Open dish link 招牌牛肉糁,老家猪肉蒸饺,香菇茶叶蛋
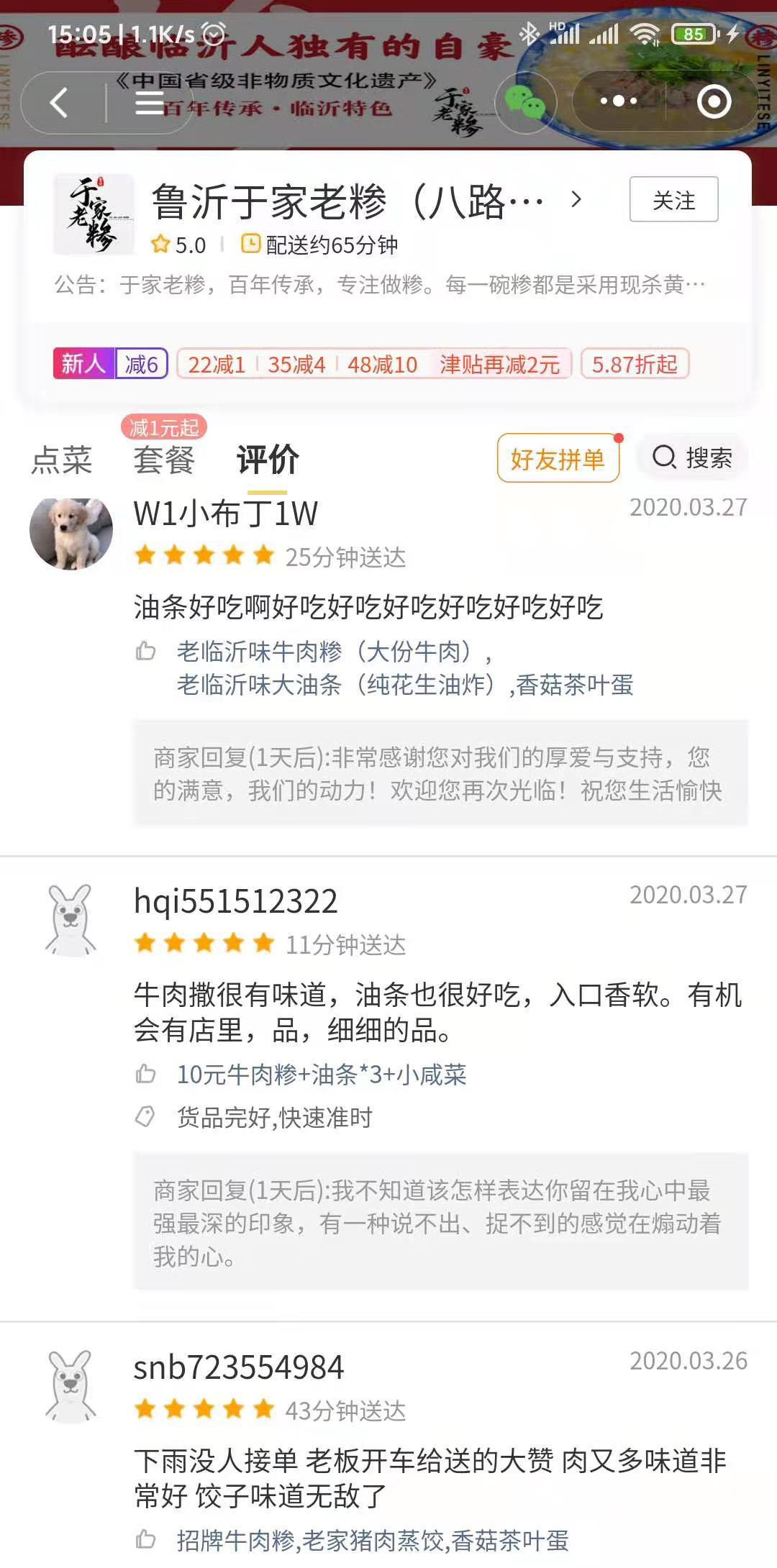This screenshot has height=1568, width=777. coord(372,1540)
